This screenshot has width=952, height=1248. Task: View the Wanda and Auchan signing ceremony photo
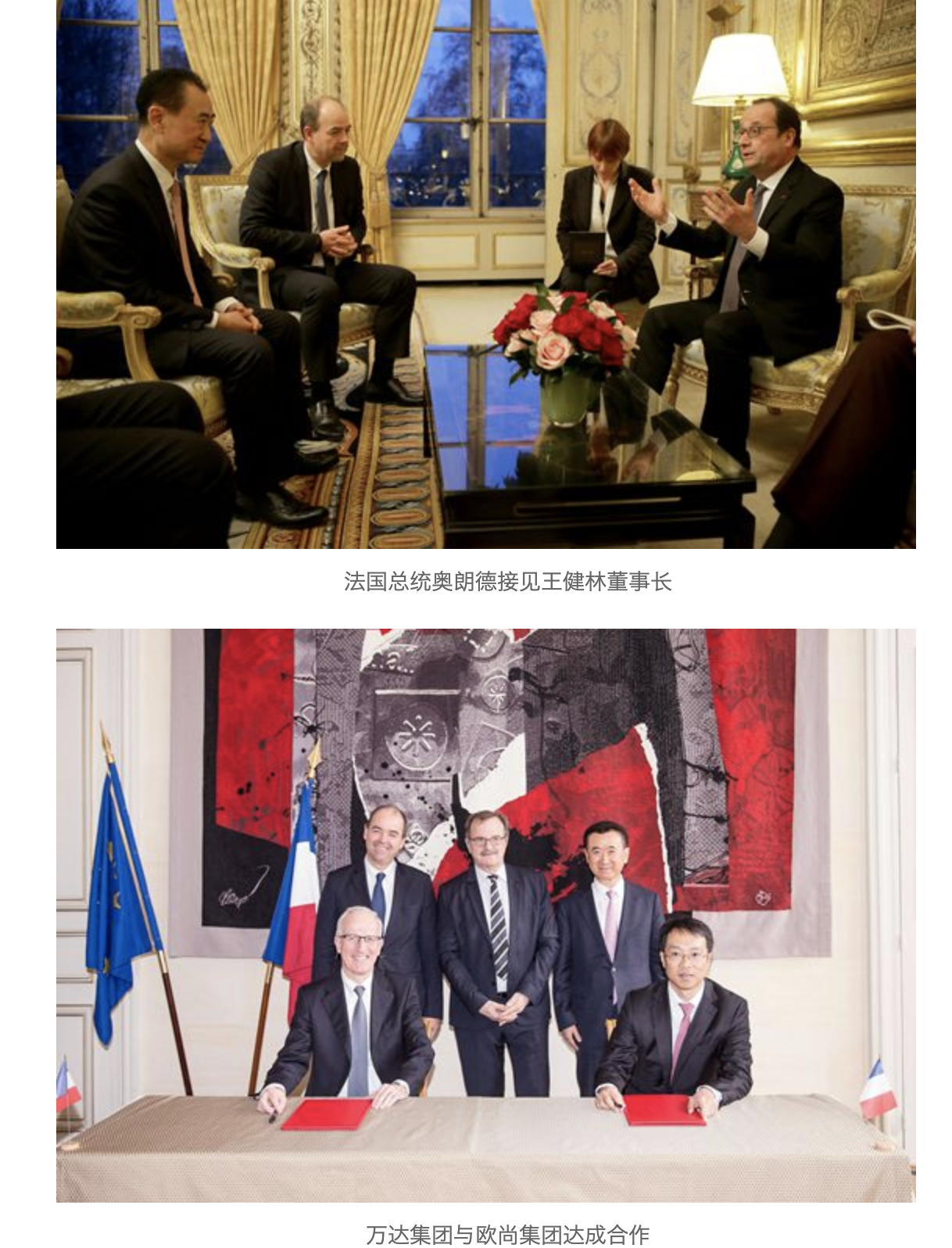pyautogui.click(x=485, y=915)
